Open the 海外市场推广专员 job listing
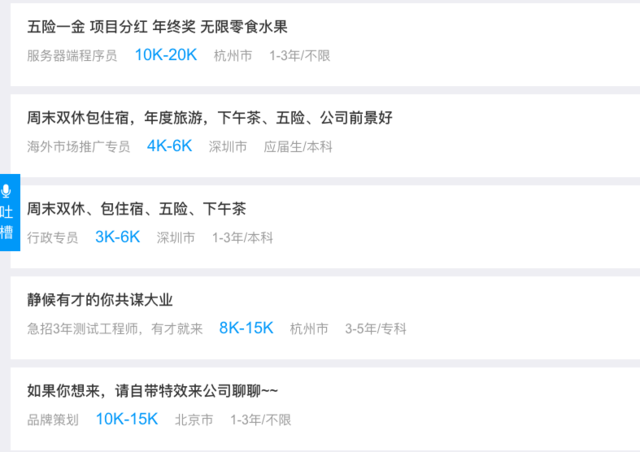The width and height of the screenshot is (640, 452). (78, 146)
